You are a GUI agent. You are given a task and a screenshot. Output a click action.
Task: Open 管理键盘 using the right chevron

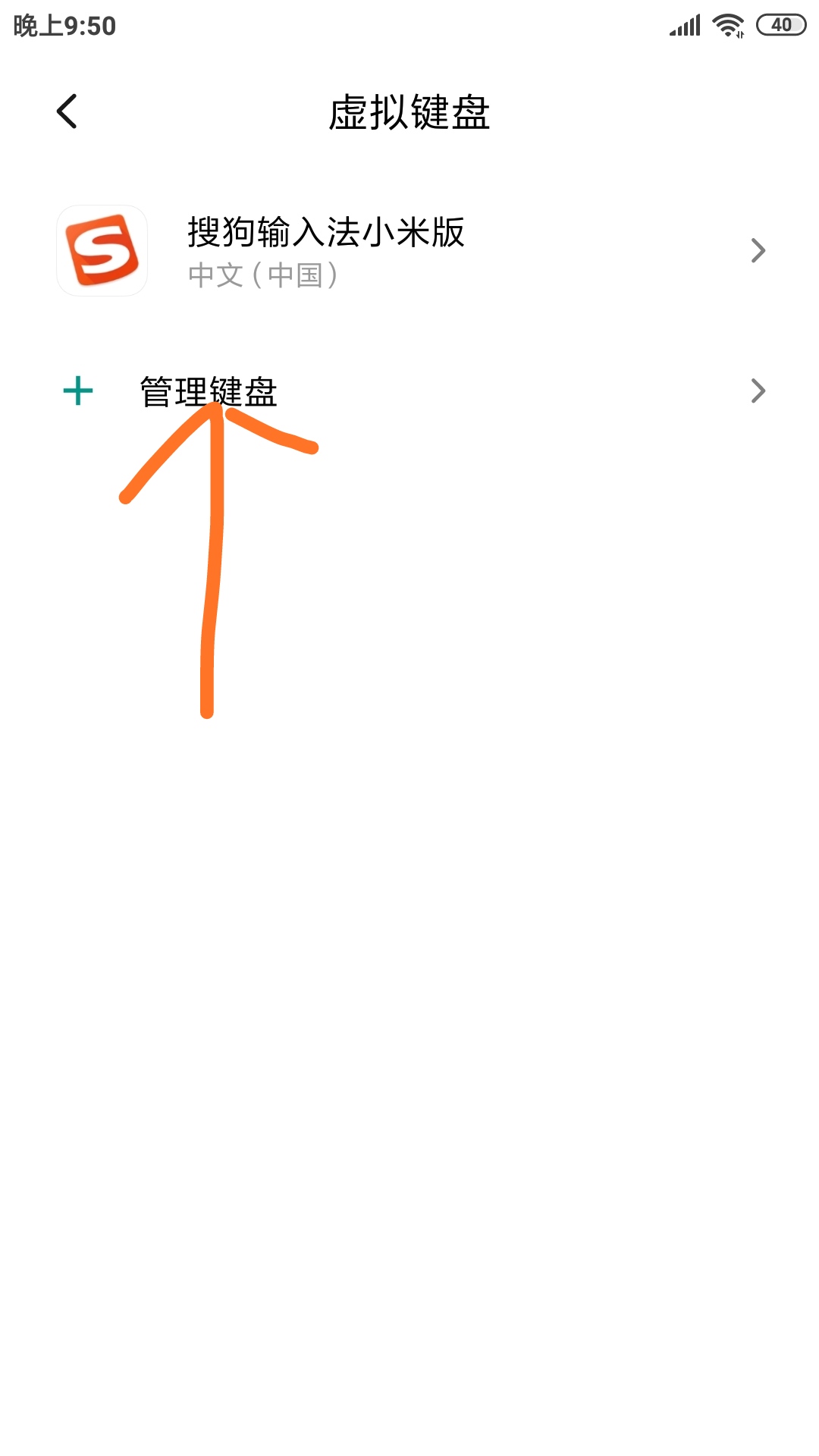(x=758, y=391)
